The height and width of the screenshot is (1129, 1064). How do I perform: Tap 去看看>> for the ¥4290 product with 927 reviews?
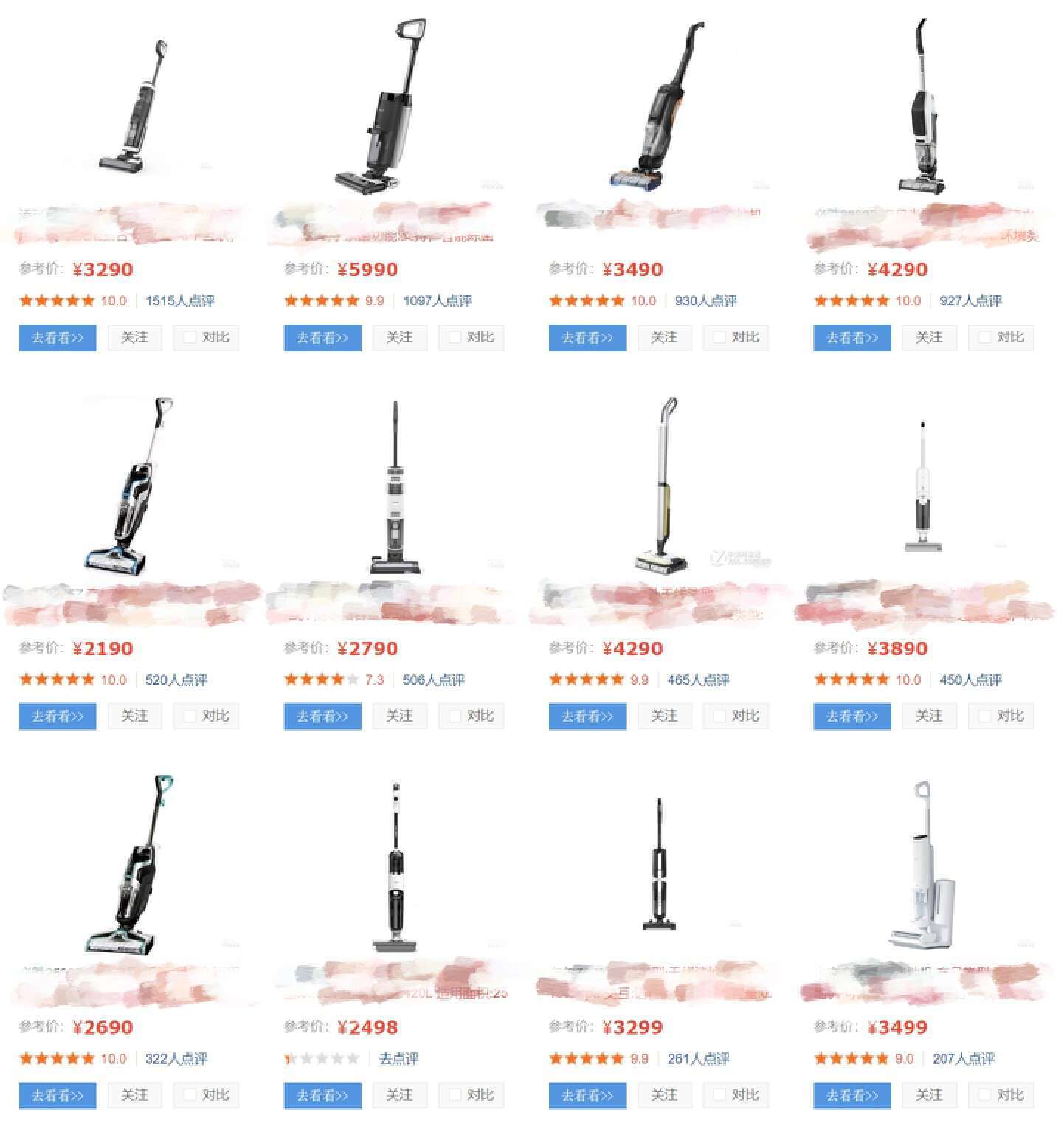[x=852, y=337]
